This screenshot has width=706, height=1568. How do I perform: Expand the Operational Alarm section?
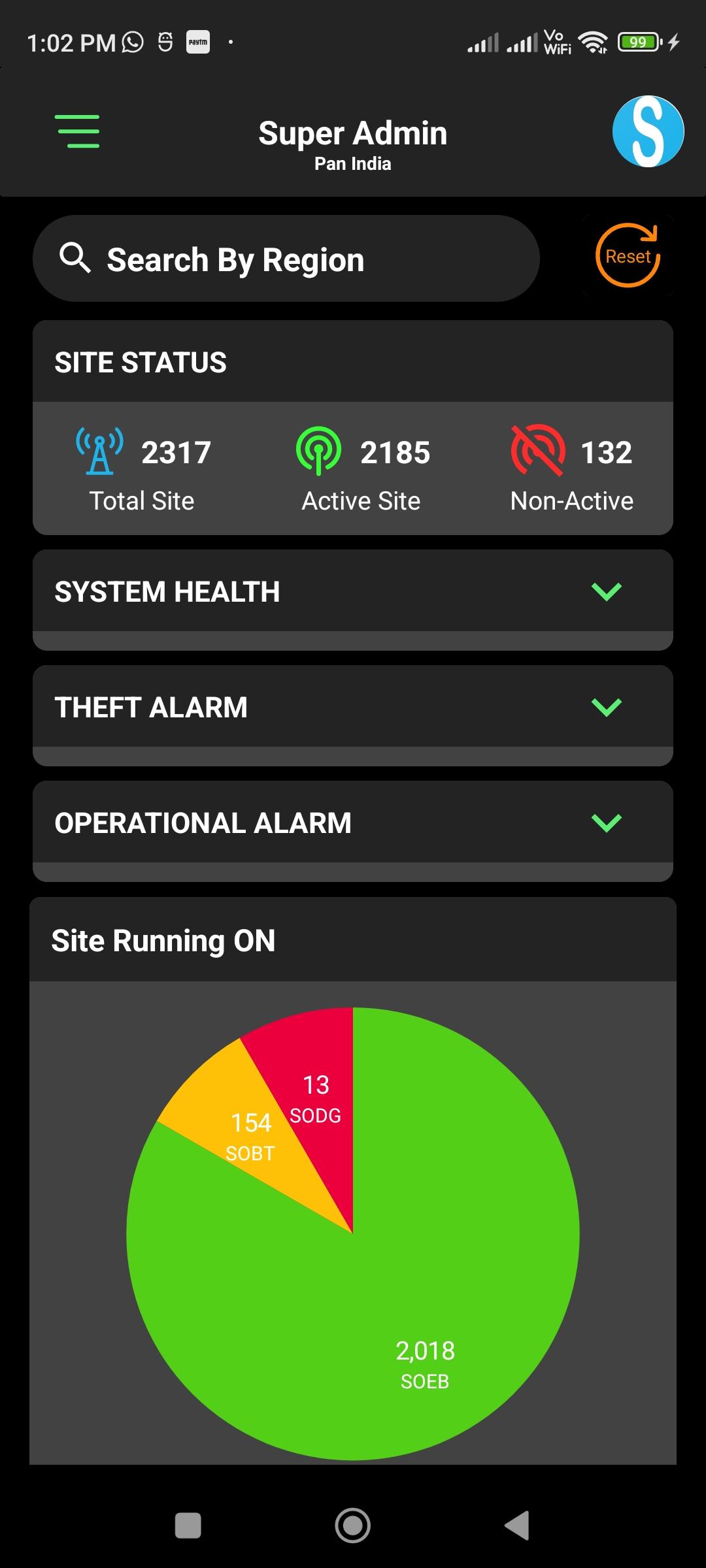click(x=353, y=823)
